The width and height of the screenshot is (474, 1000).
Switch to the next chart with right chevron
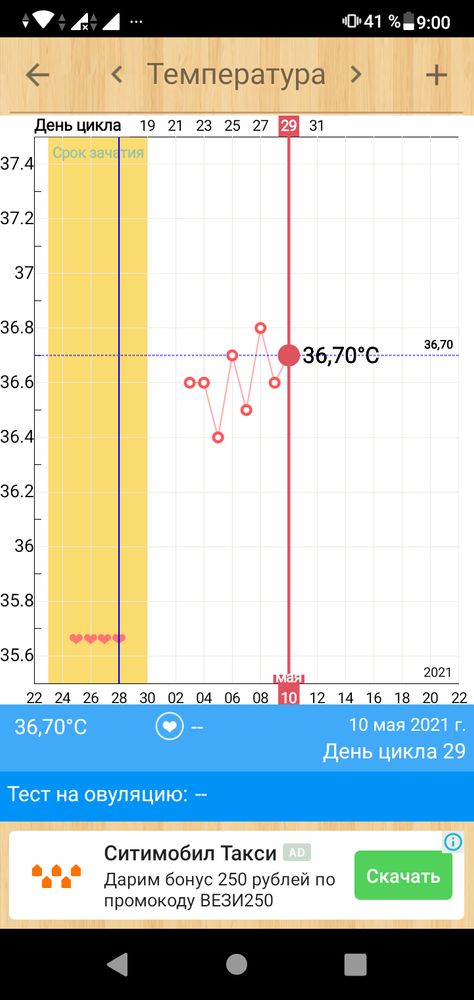(x=356, y=75)
